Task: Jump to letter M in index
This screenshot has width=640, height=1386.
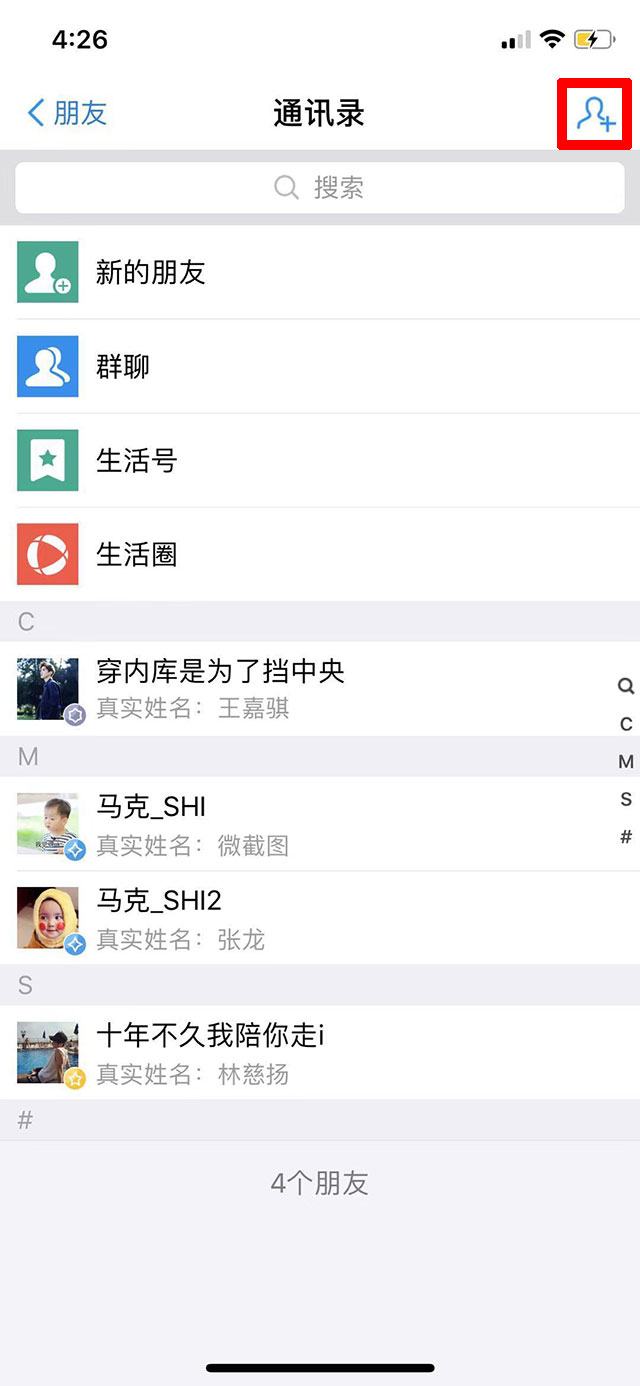Action: point(626,762)
